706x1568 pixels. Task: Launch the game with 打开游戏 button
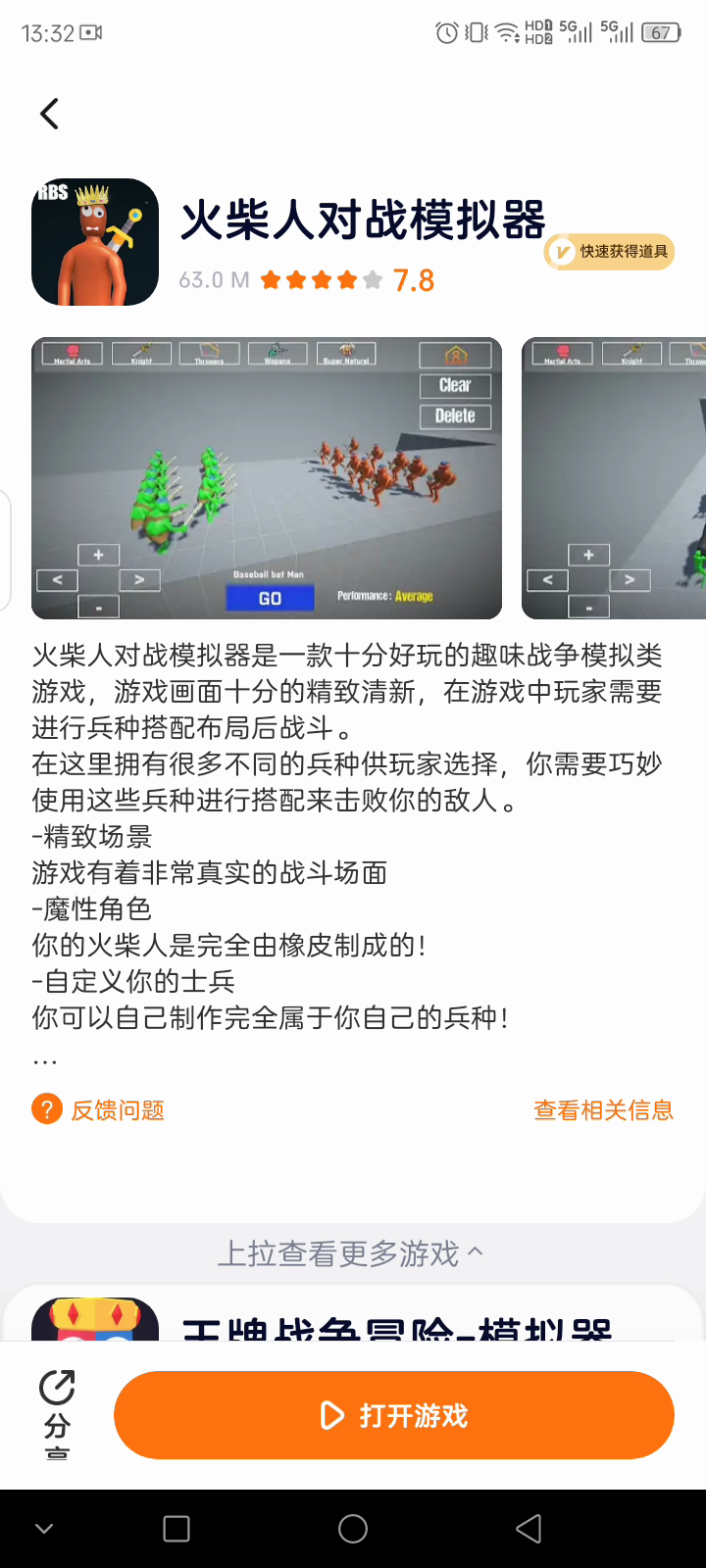pos(394,1415)
